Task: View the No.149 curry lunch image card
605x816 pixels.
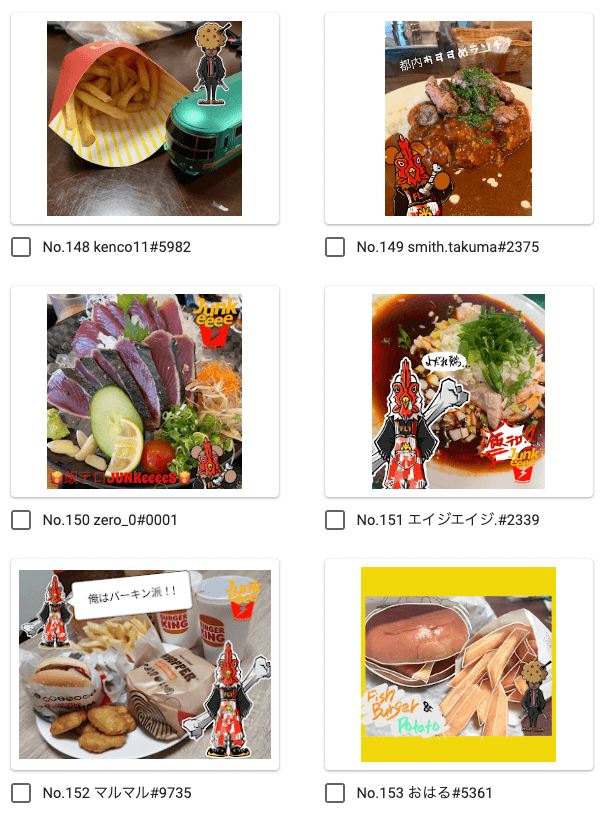Action: click(458, 118)
